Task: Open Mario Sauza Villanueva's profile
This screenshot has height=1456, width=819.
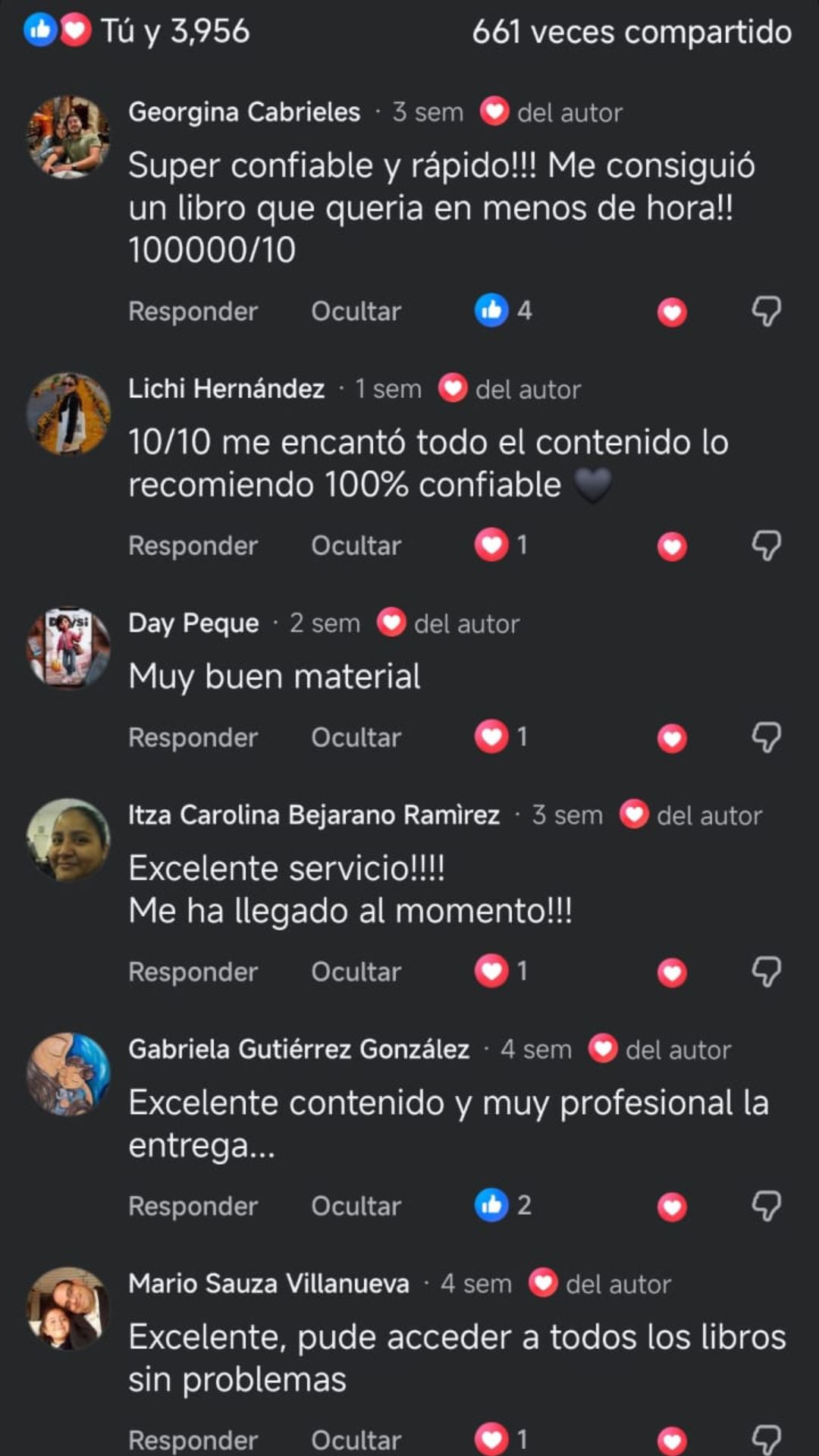Action: 268,1284
